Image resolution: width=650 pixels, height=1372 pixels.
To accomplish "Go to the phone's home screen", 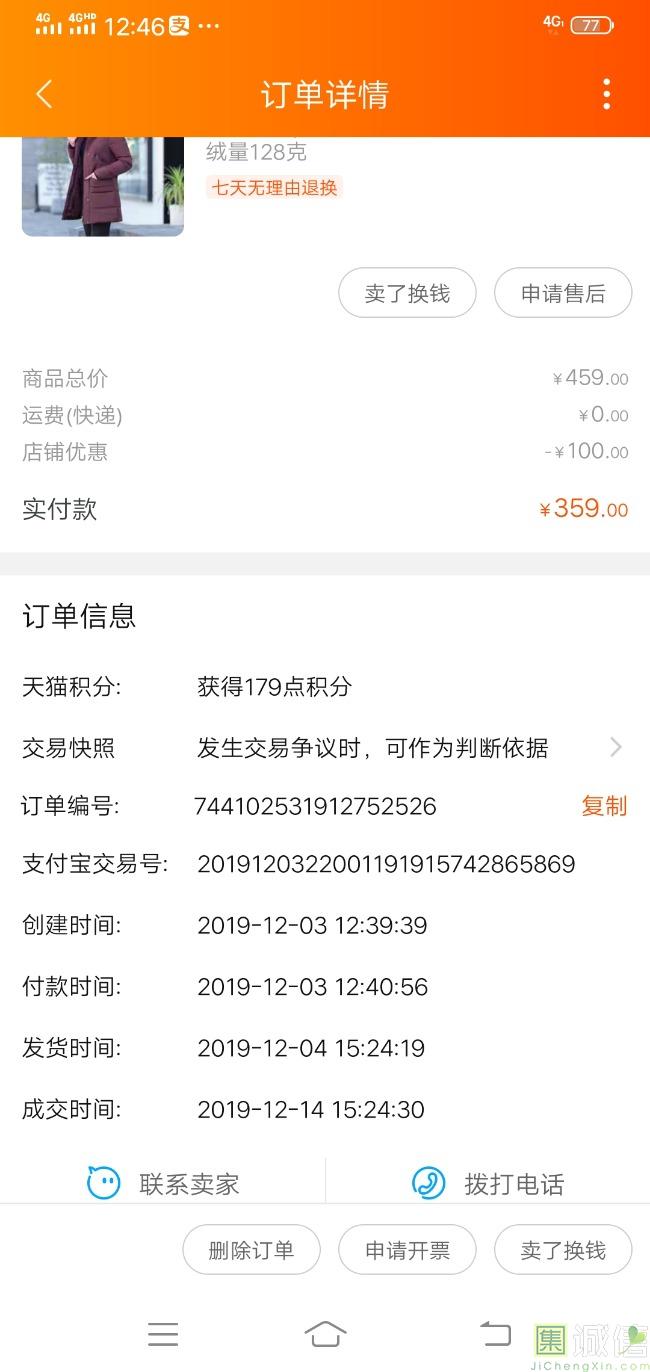I will (325, 1334).
